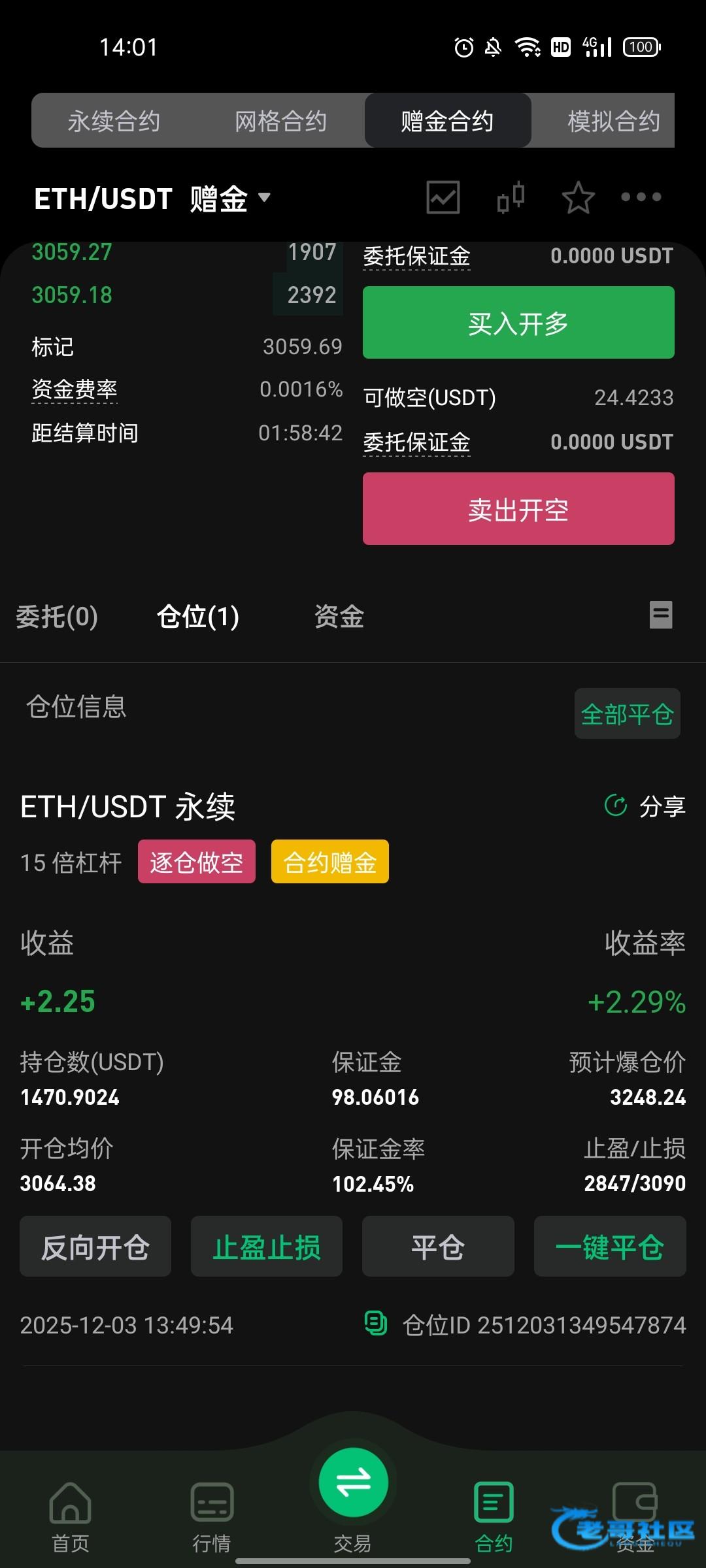Tap the 一键平仓 button
This screenshot has height=1568, width=706.
tap(610, 1247)
